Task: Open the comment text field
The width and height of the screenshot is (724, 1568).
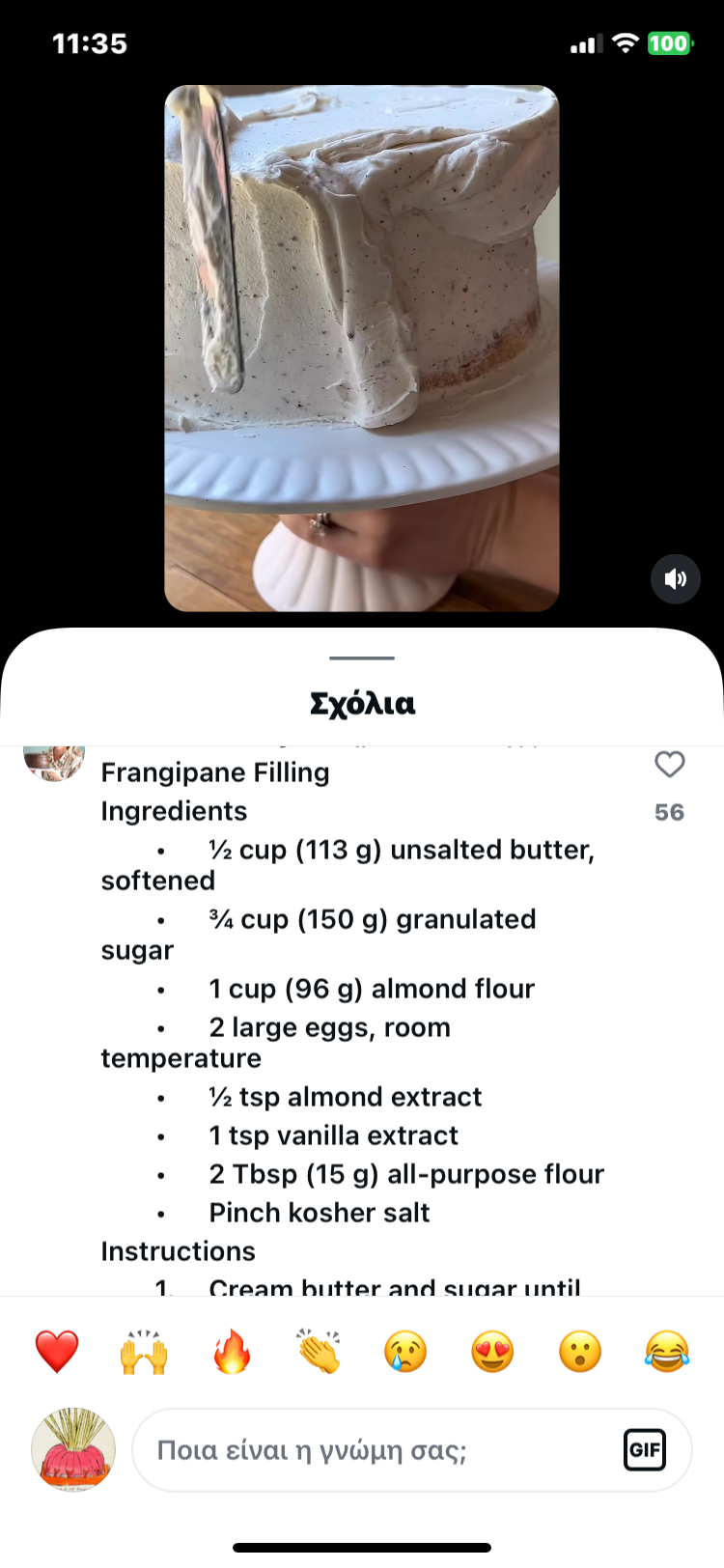Action: tap(376, 1449)
